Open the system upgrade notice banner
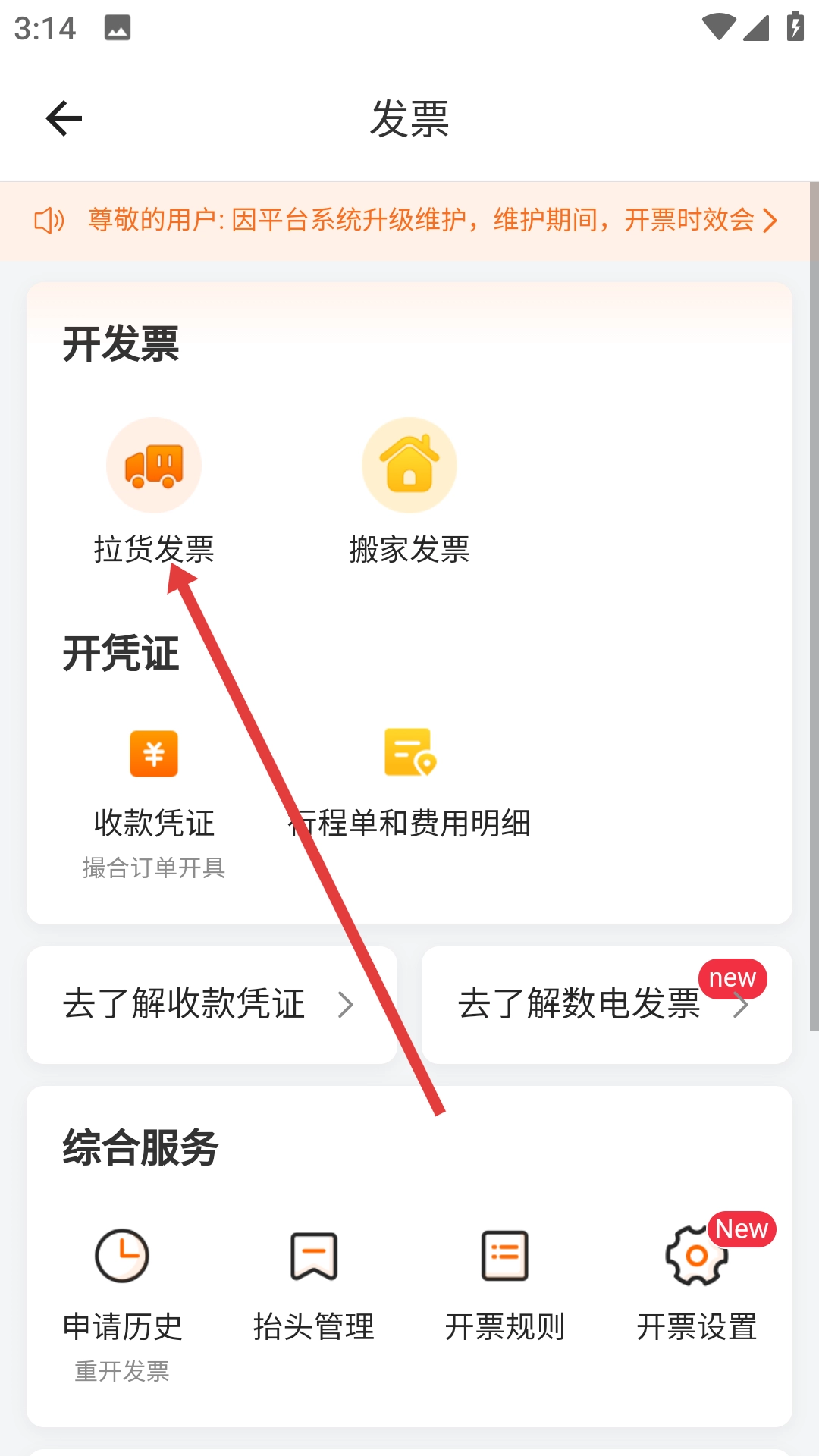This screenshot has height=1456, width=819. click(409, 220)
